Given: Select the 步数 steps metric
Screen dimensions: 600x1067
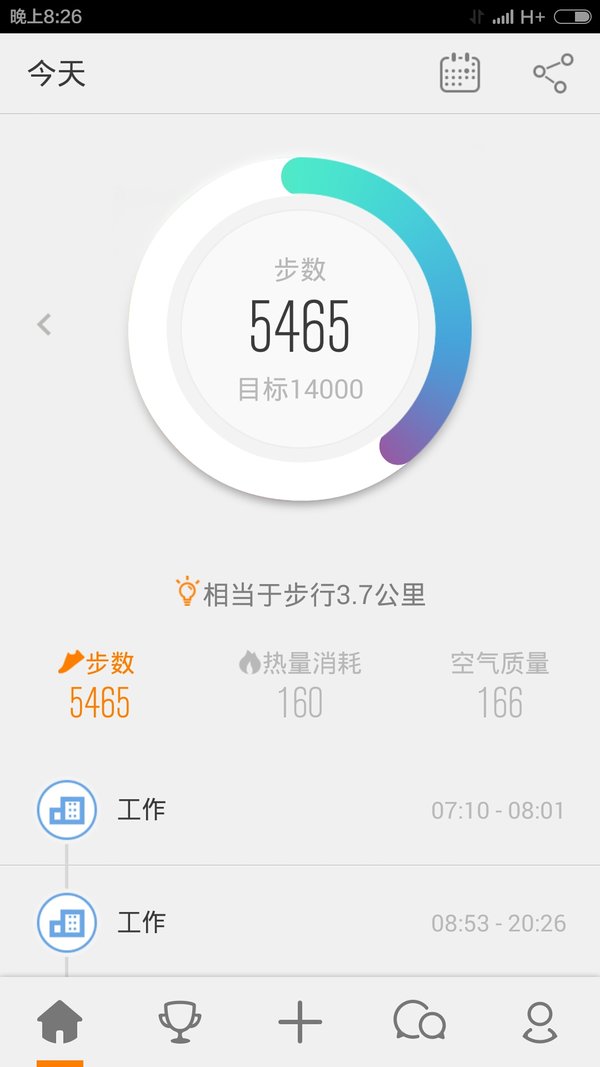Looking at the screenshot, I should [97, 684].
